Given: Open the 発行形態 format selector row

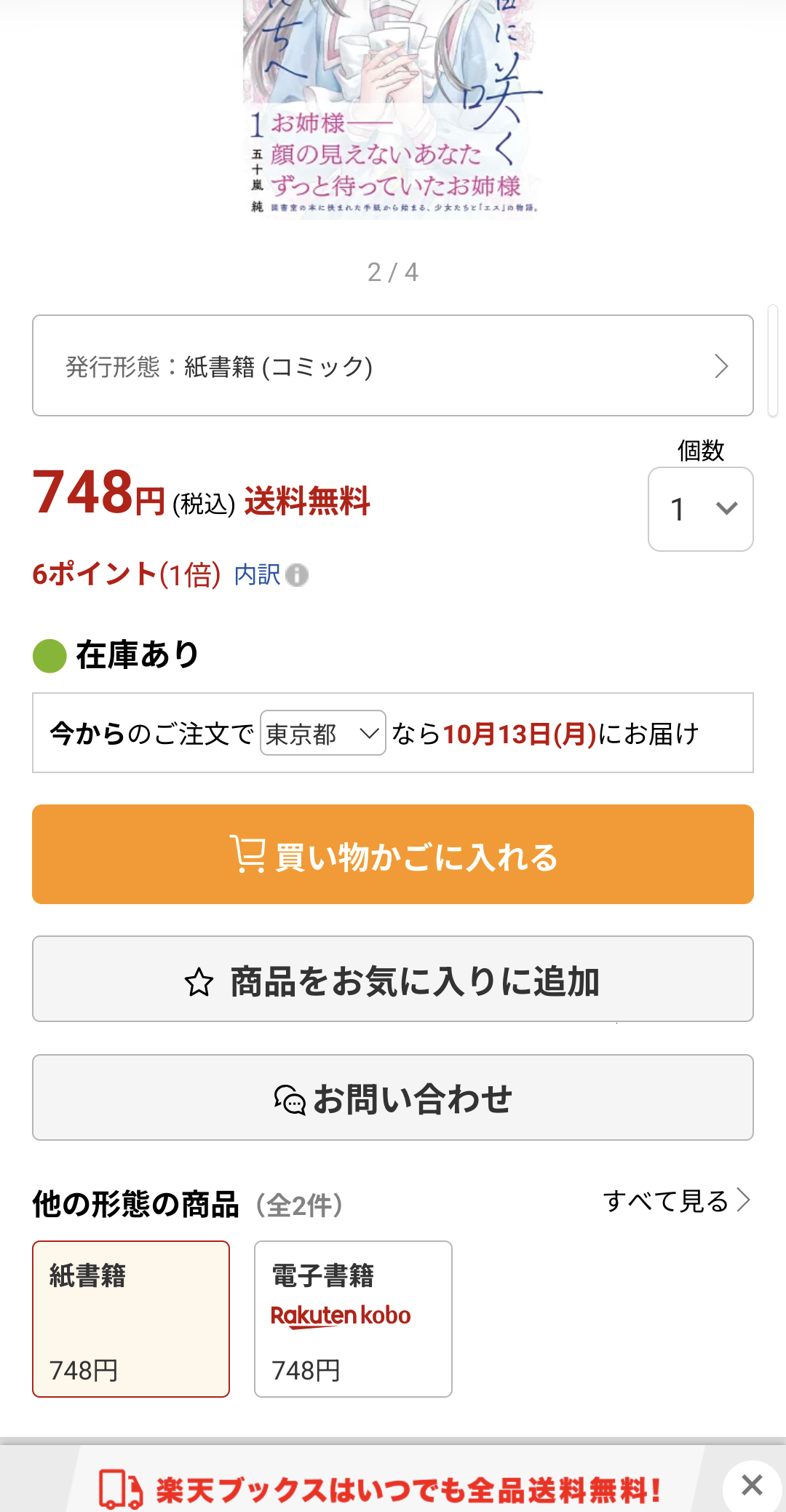Looking at the screenshot, I should (393, 365).
